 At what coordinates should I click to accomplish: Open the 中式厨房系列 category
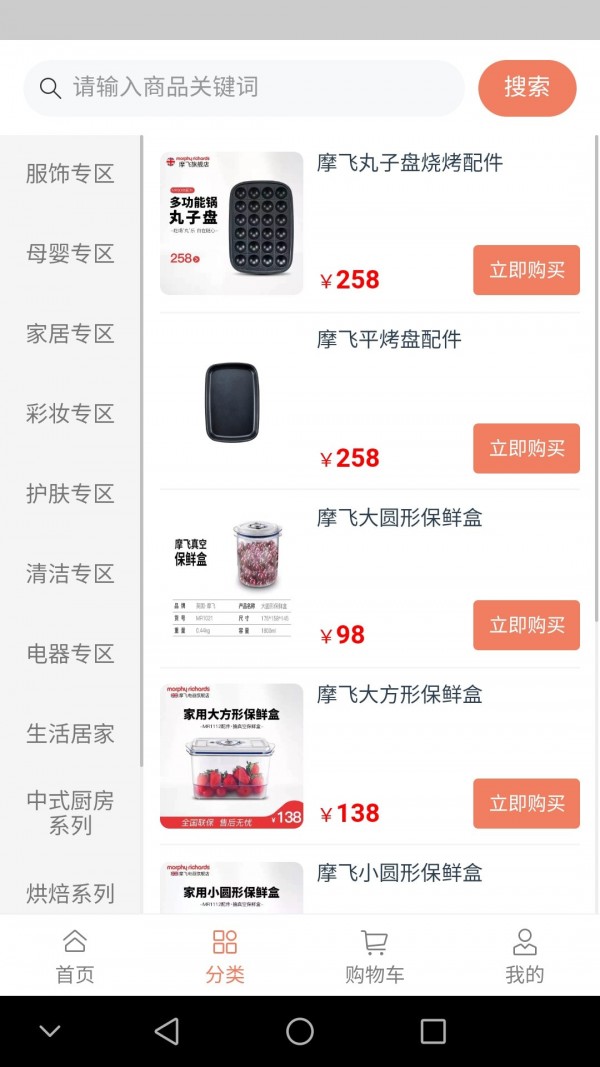(70, 813)
